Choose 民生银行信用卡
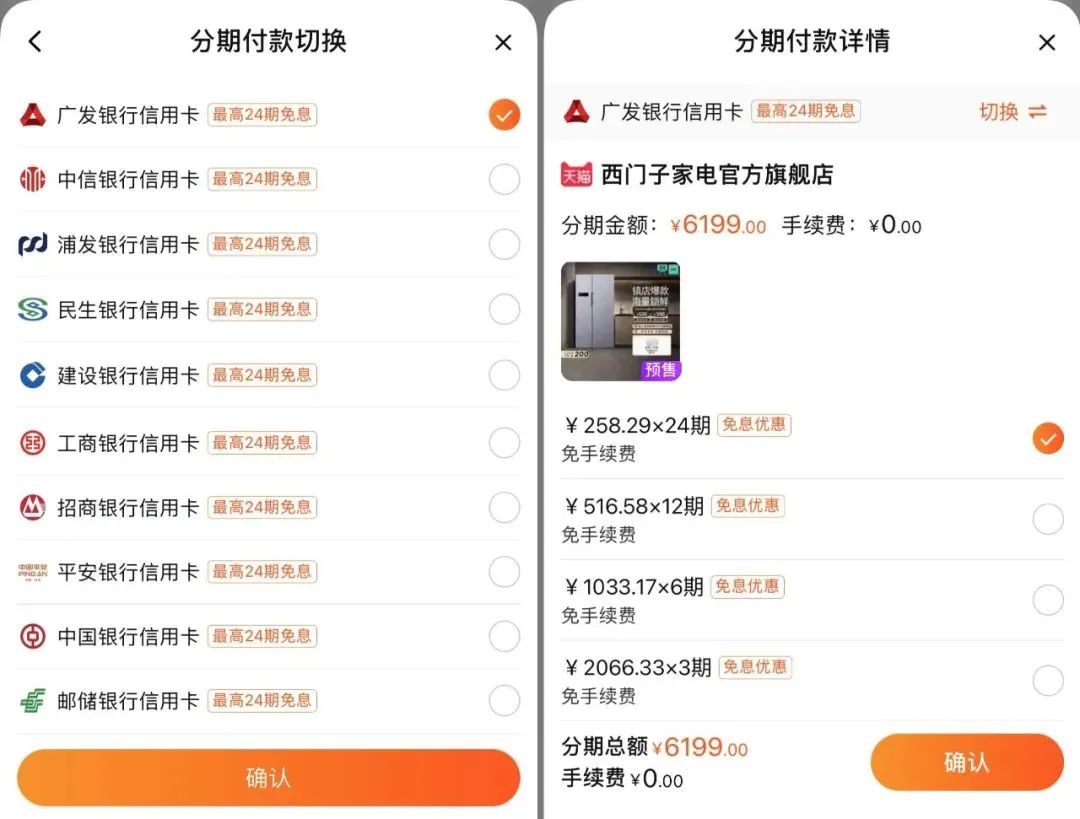Viewport: 1080px width, 819px height. pos(504,310)
